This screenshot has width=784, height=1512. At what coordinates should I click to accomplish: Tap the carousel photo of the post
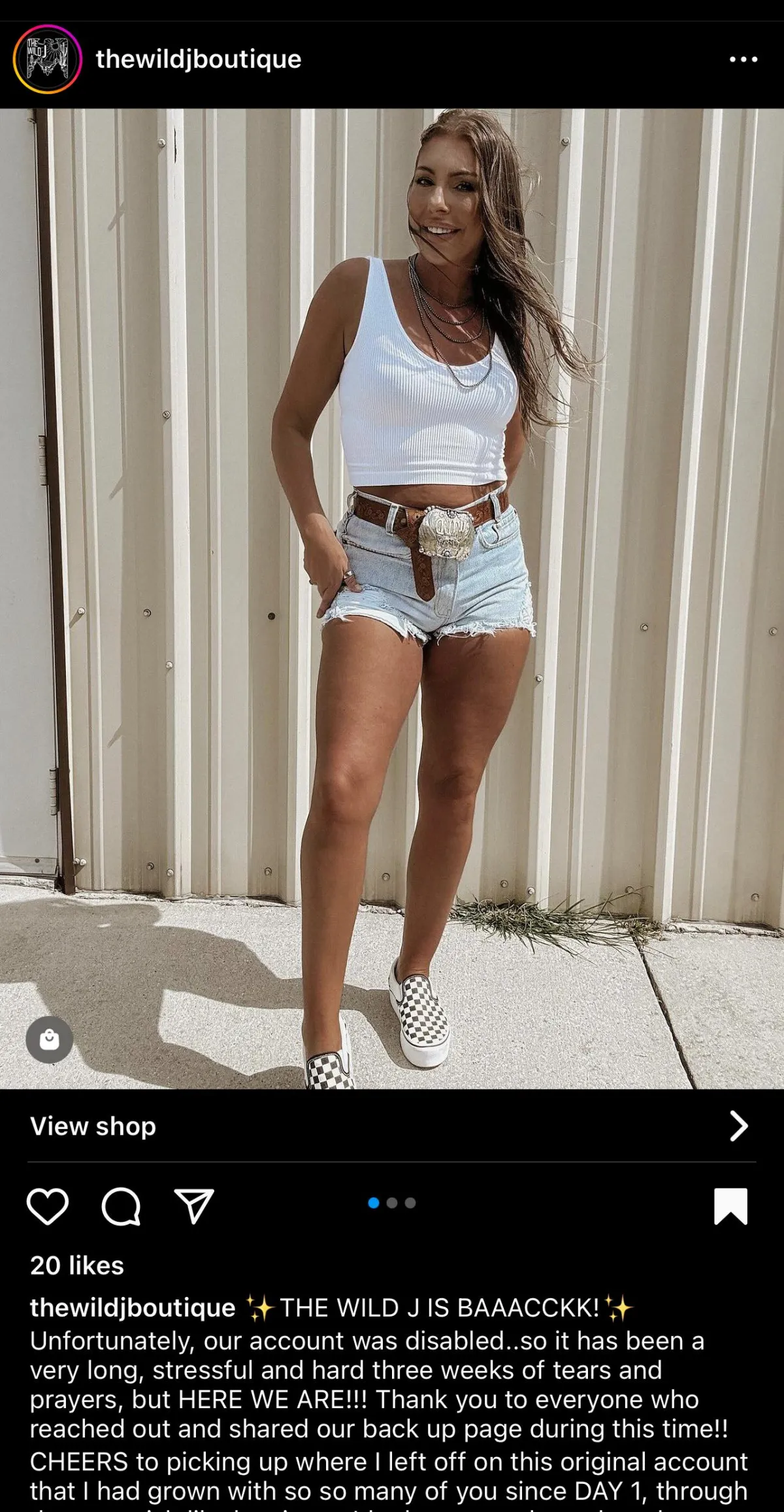(x=392, y=599)
